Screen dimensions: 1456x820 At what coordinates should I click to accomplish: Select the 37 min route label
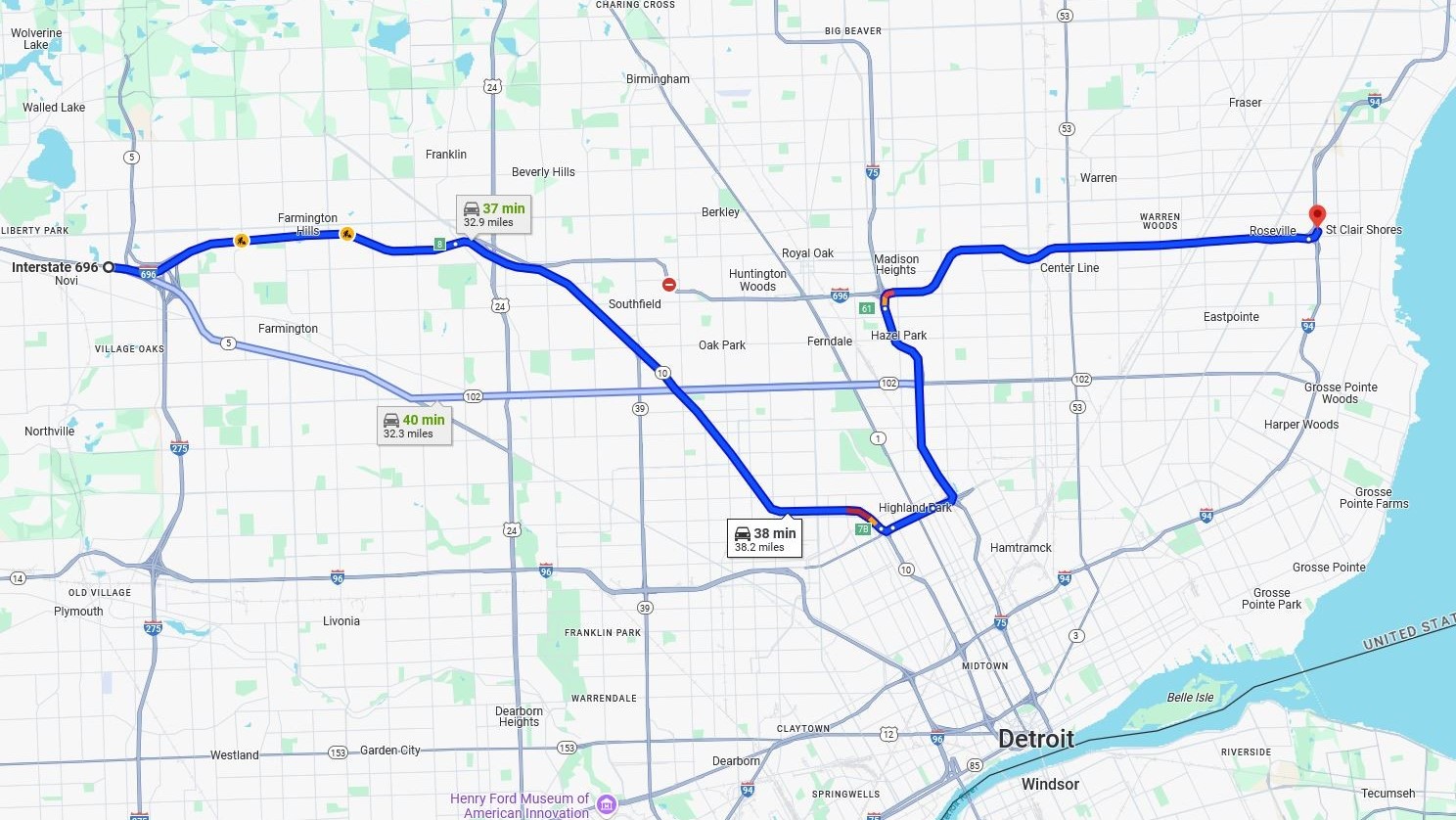click(494, 214)
